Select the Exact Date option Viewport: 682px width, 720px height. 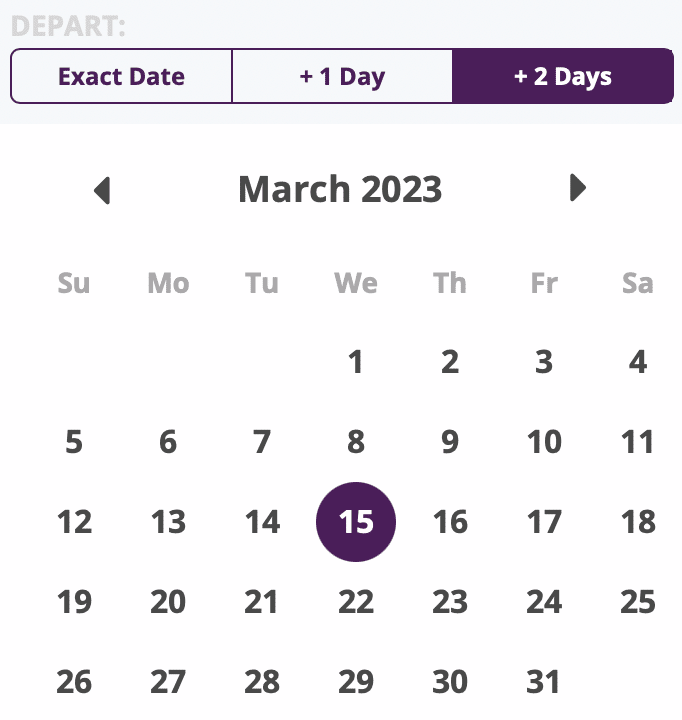121,76
